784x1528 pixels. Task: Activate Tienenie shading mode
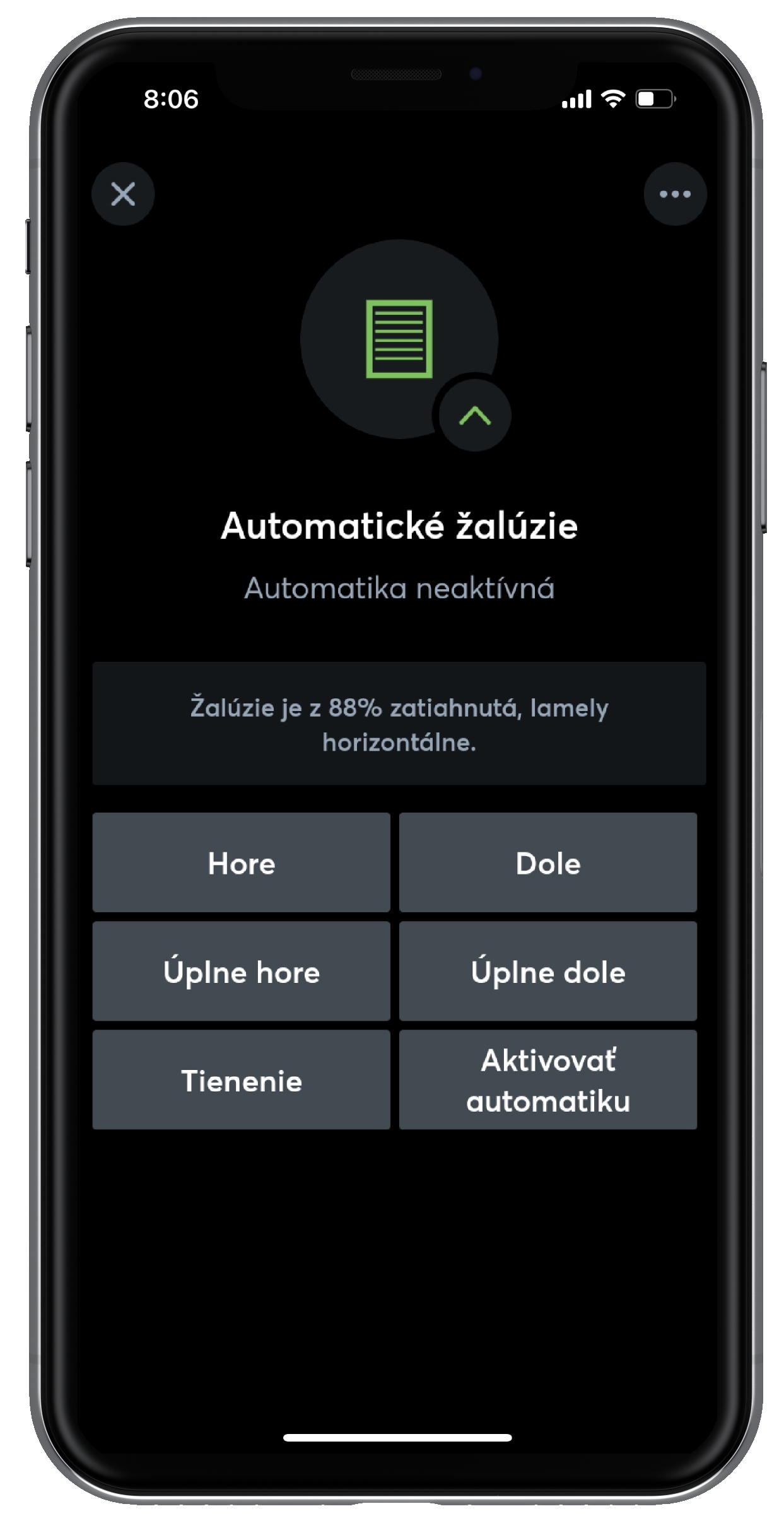241,1080
